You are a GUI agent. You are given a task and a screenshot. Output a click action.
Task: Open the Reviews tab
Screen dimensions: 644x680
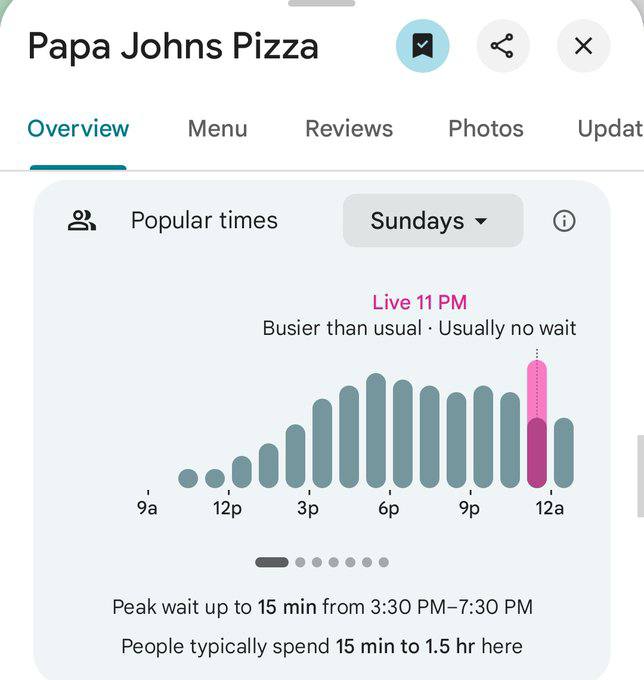[x=349, y=129]
